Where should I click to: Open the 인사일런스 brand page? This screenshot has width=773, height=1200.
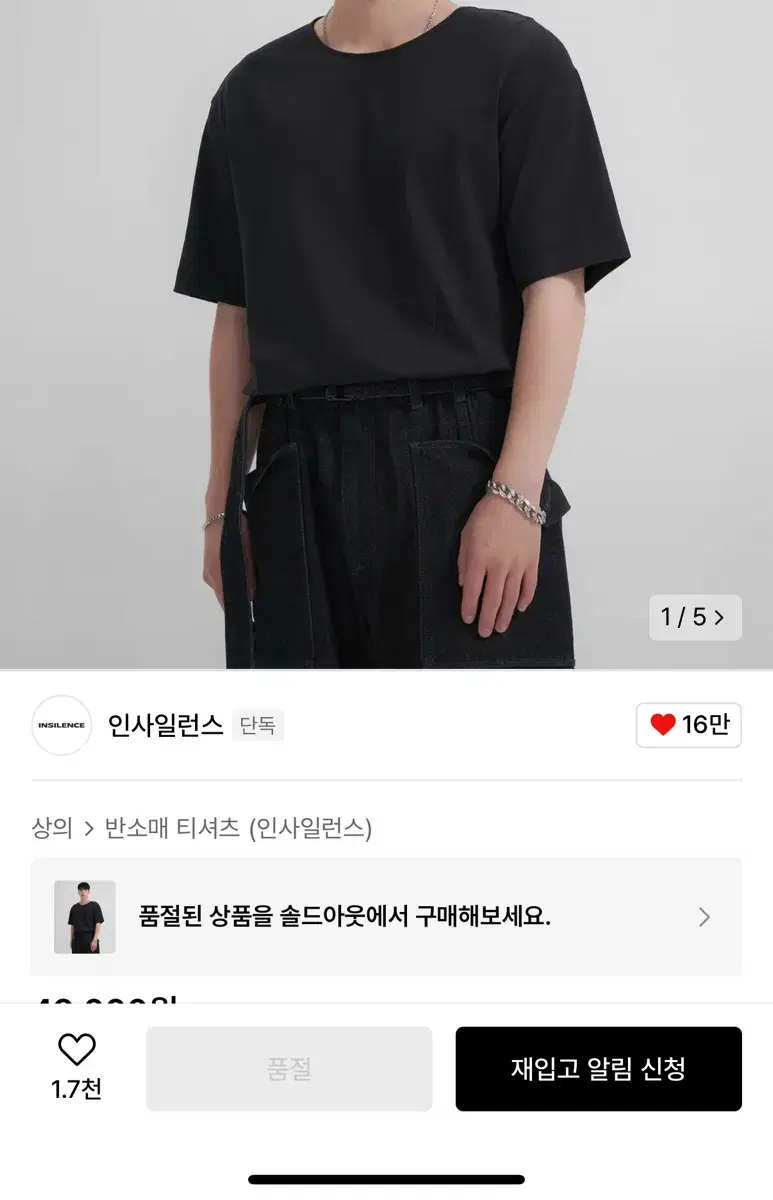(x=168, y=727)
